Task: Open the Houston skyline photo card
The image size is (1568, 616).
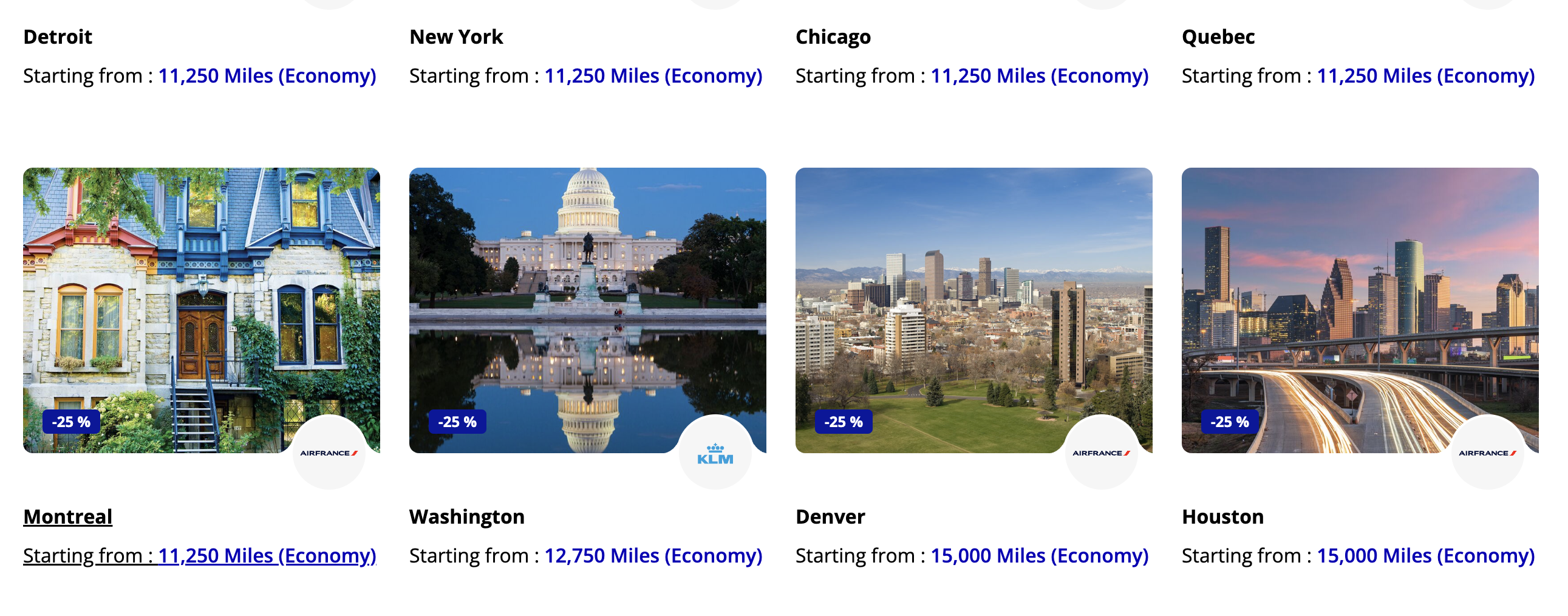Action: pos(1358,309)
